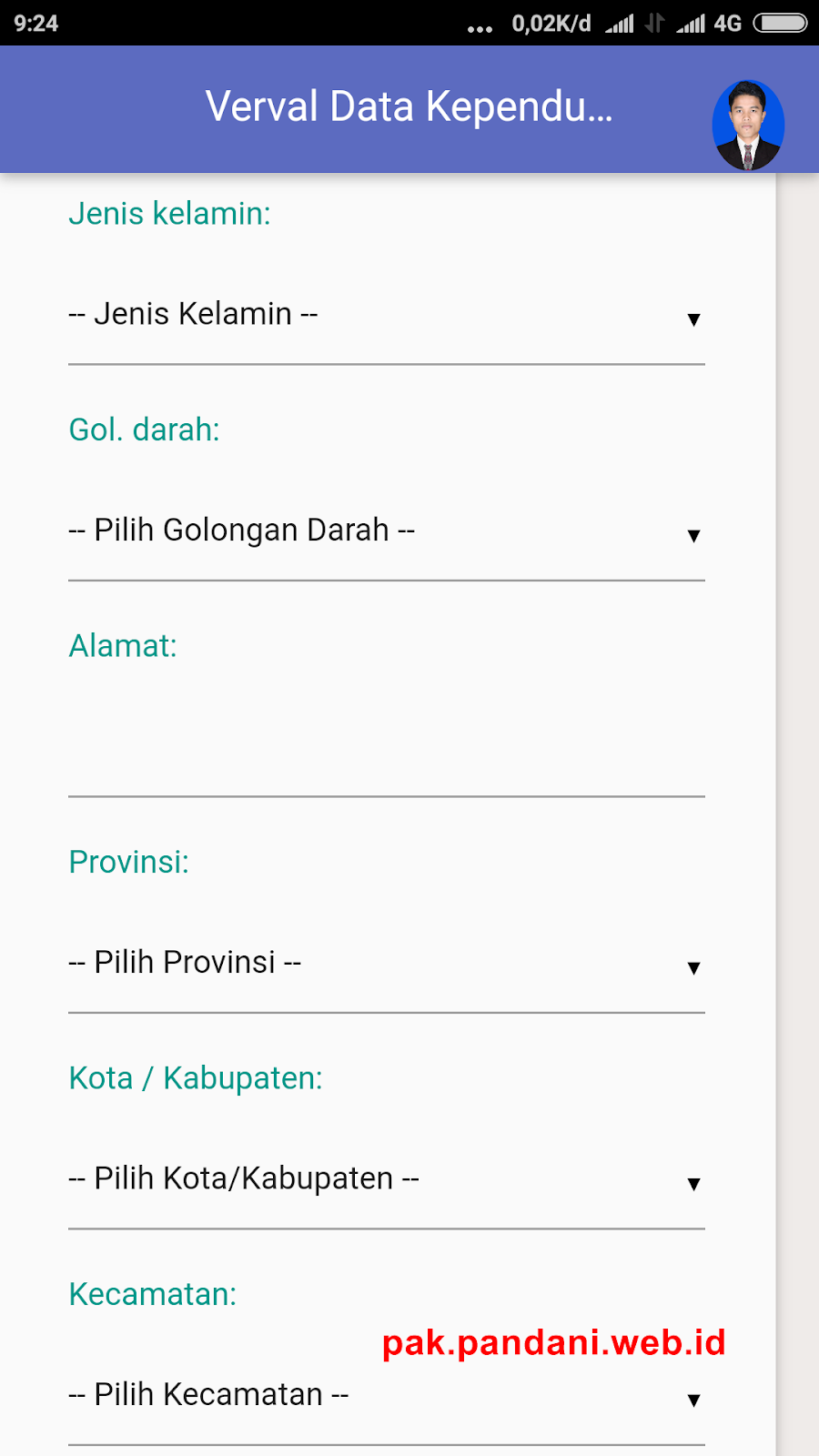Click the left cellular signal strength icon
This screenshot has height=1456, width=819.
[x=622, y=23]
